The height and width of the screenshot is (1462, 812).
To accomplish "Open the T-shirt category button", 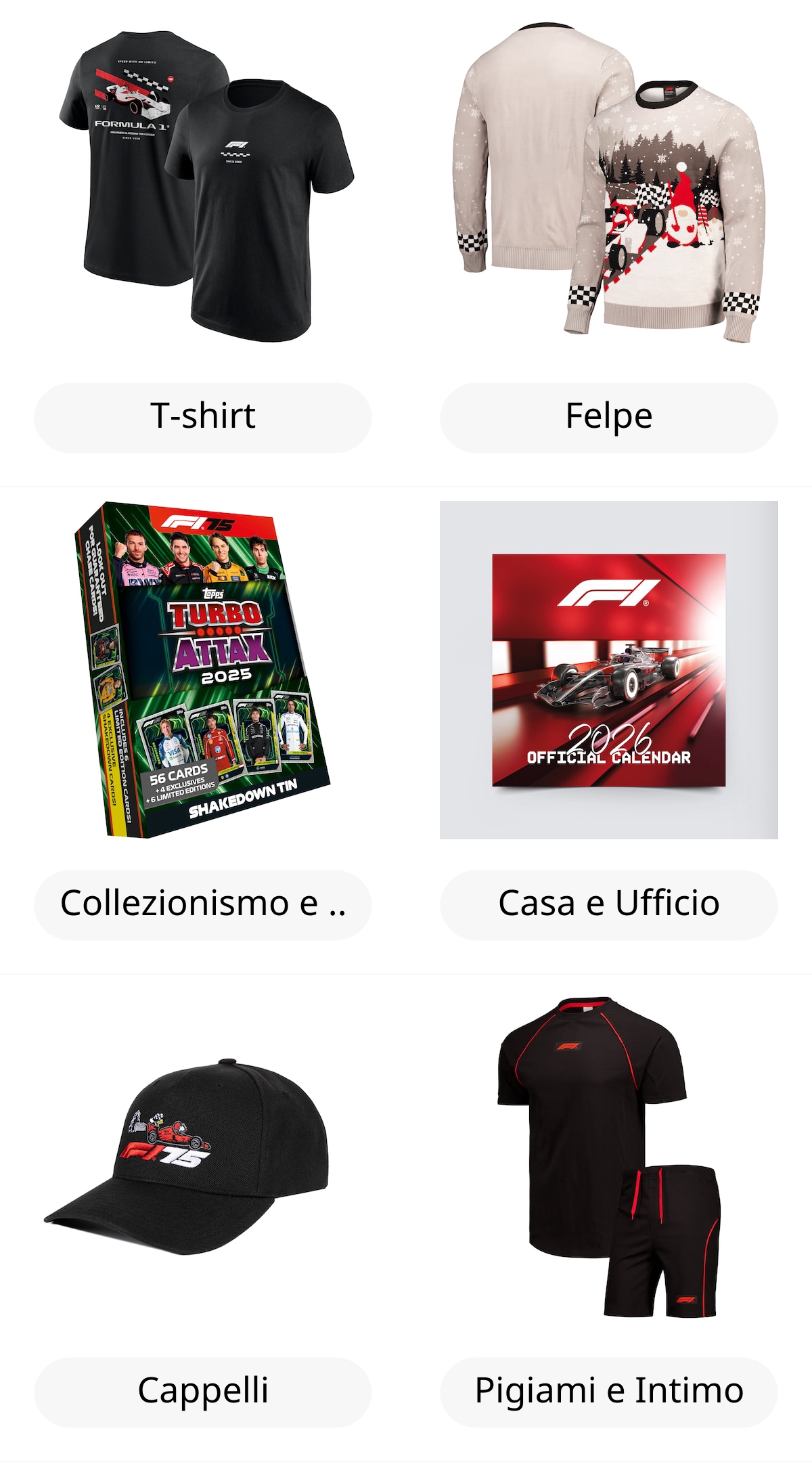I will tap(203, 417).
